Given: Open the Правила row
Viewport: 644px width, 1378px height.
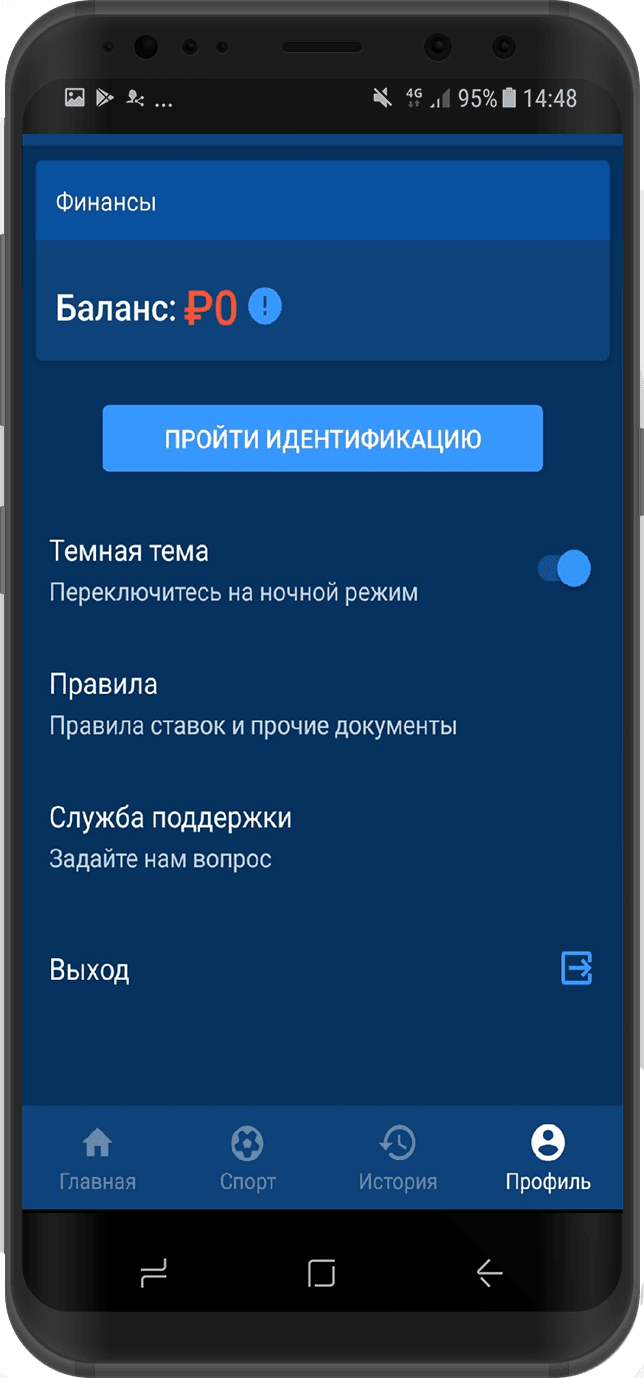Looking at the screenshot, I should pos(253,704).
